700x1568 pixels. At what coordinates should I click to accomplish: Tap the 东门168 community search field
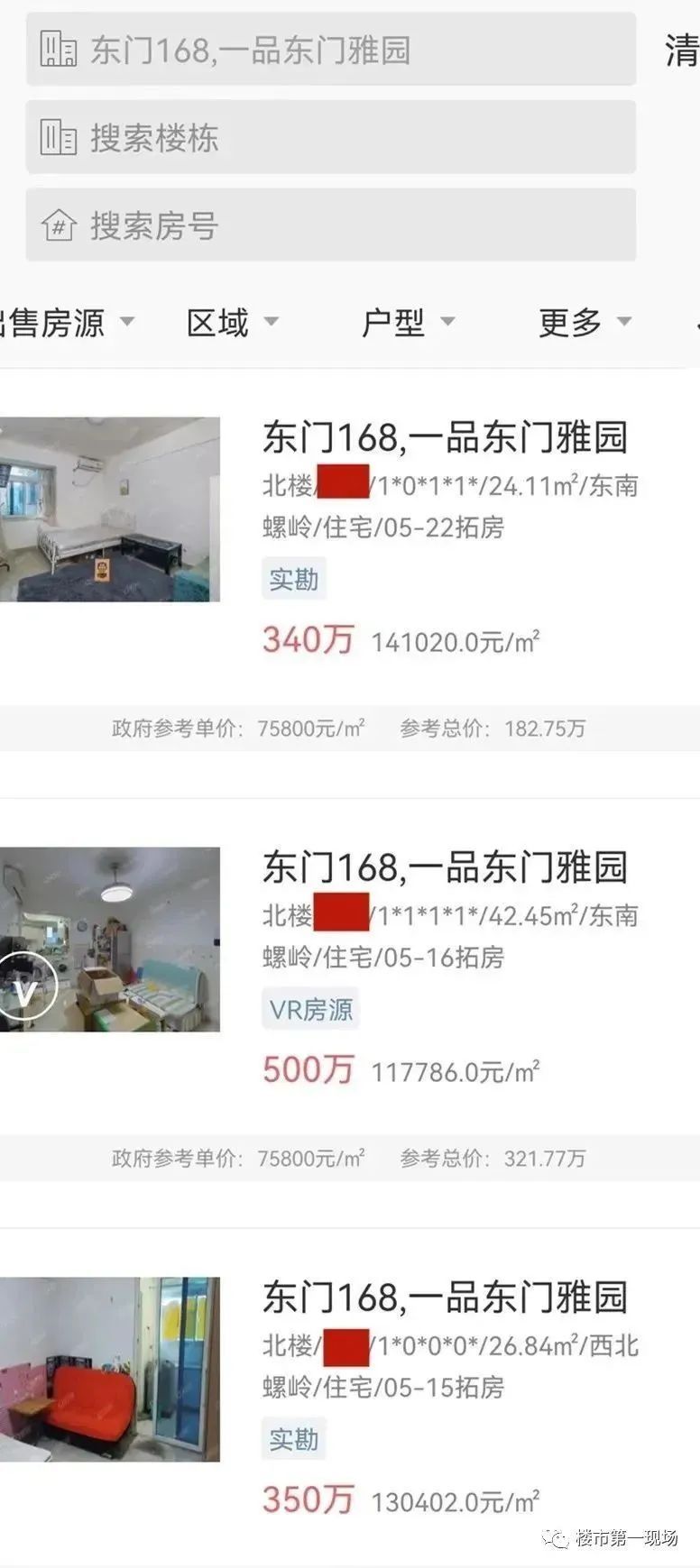pyautogui.click(x=330, y=50)
